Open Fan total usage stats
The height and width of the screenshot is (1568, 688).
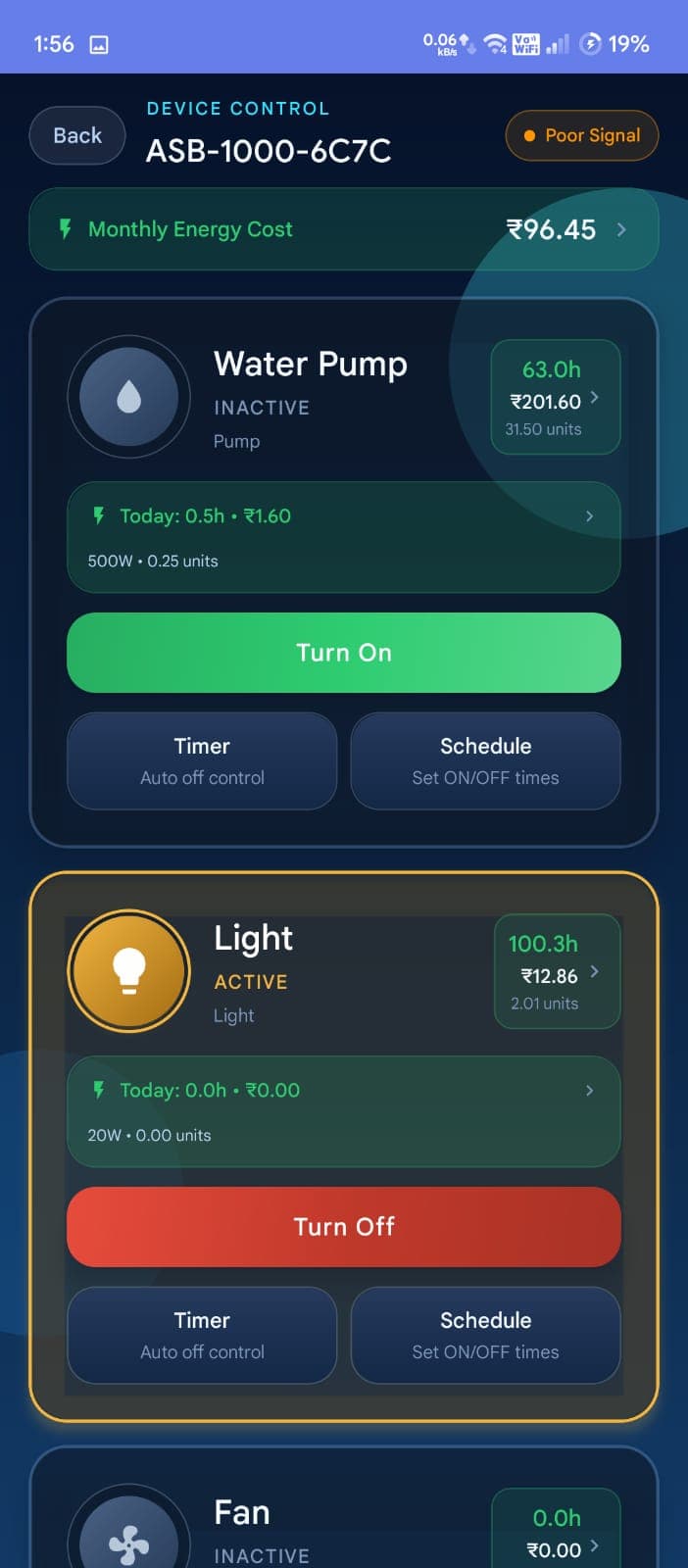(557, 1531)
